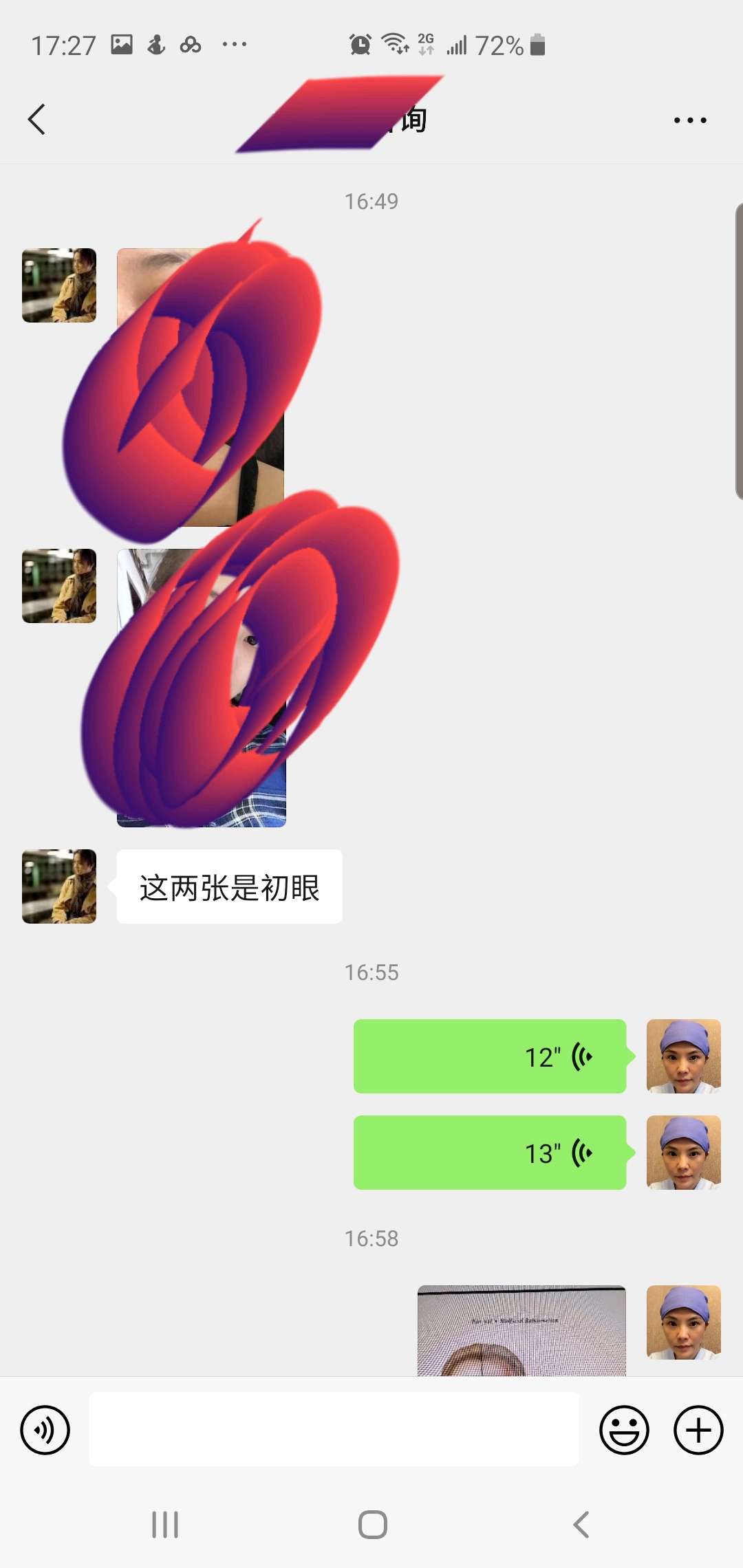The width and height of the screenshot is (743, 1568).
Task: Open recent apps from navigation bar
Action: (165, 1525)
